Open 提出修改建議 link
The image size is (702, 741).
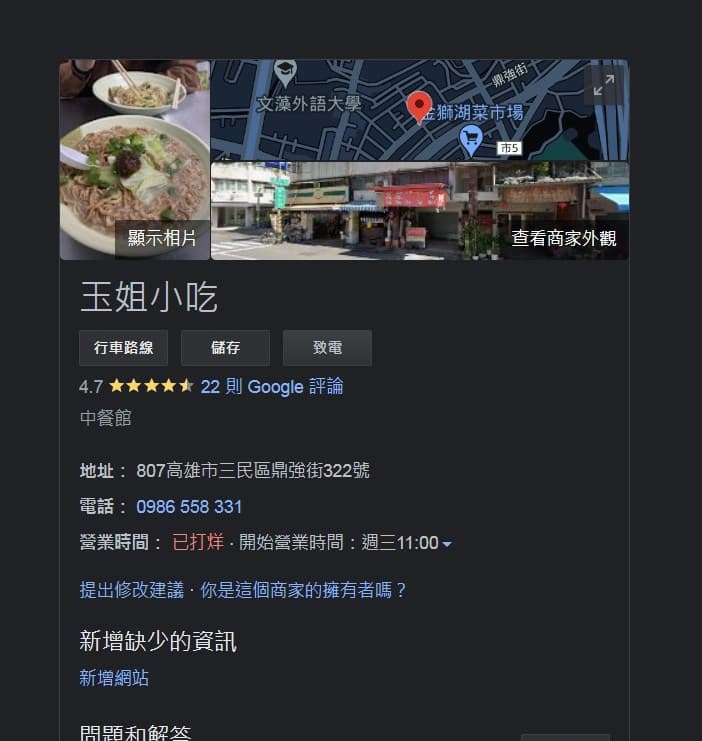pos(131,590)
